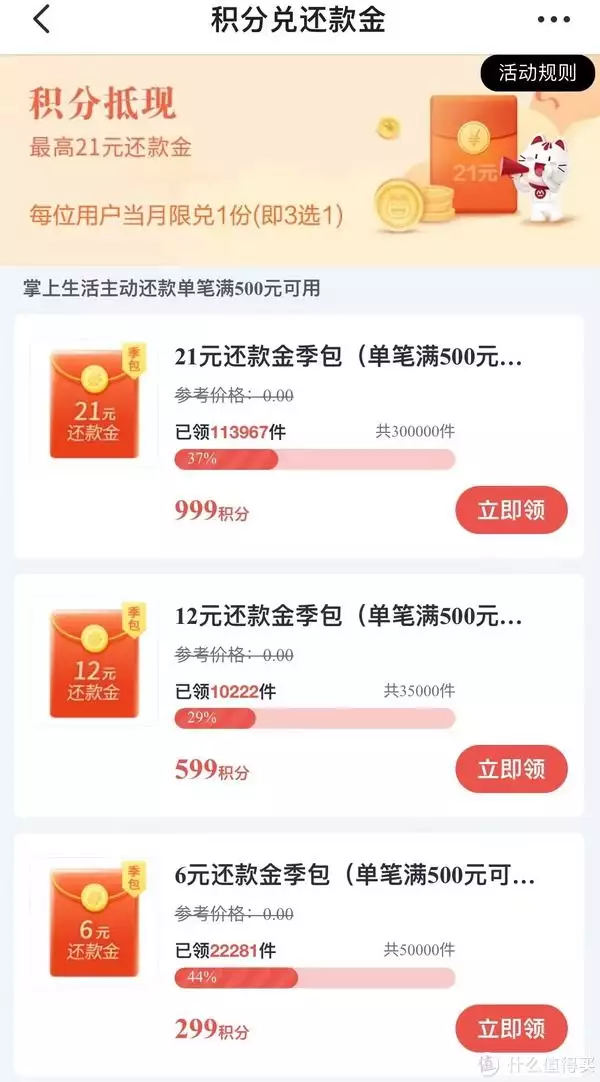Redeem the 6元还款金 package via 立即领
Image resolution: width=600 pixels, height=1082 pixels.
(511, 1027)
